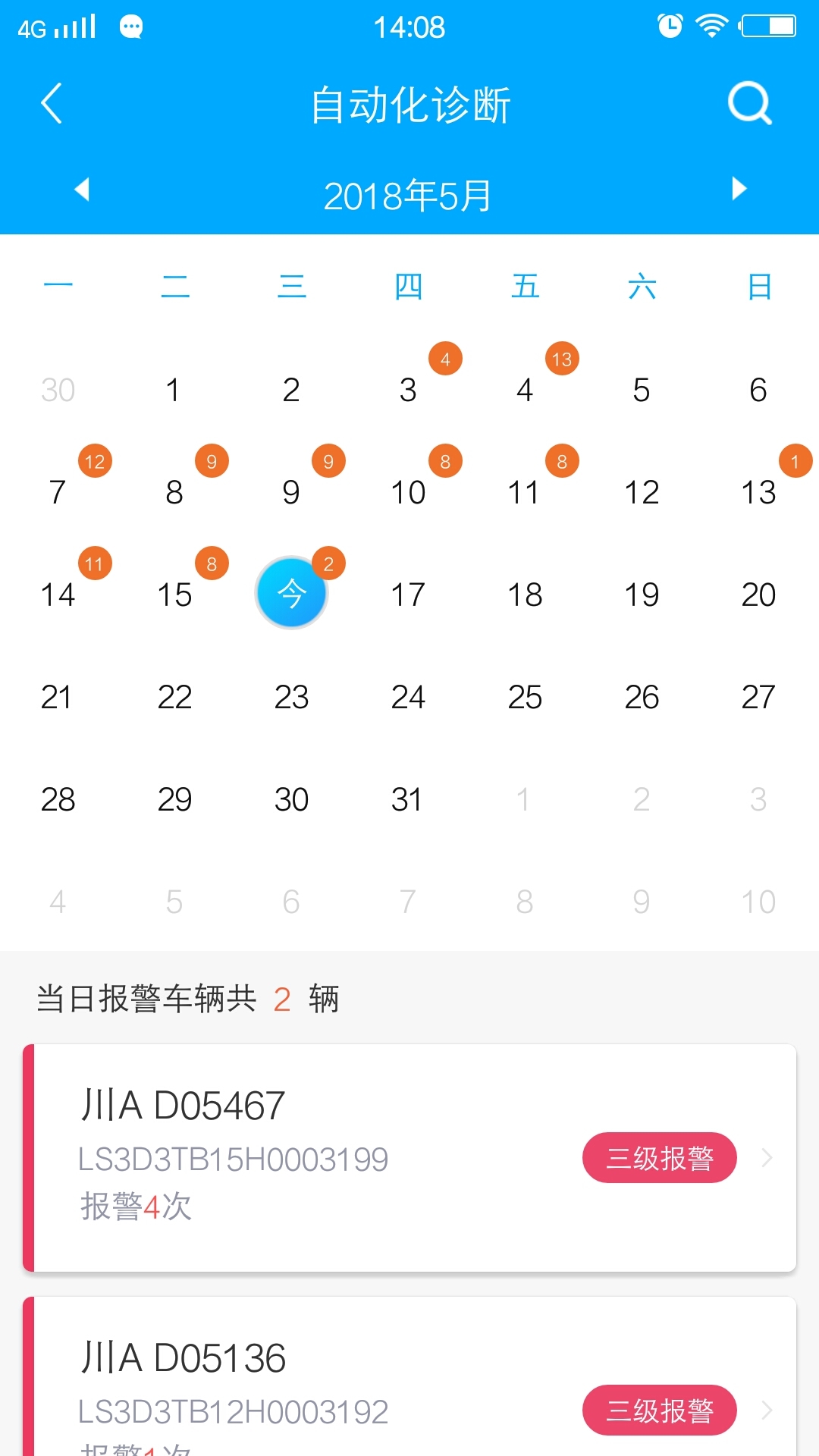819x1456 pixels.
Task: Tap today's date marked 今
Action: 292,593
